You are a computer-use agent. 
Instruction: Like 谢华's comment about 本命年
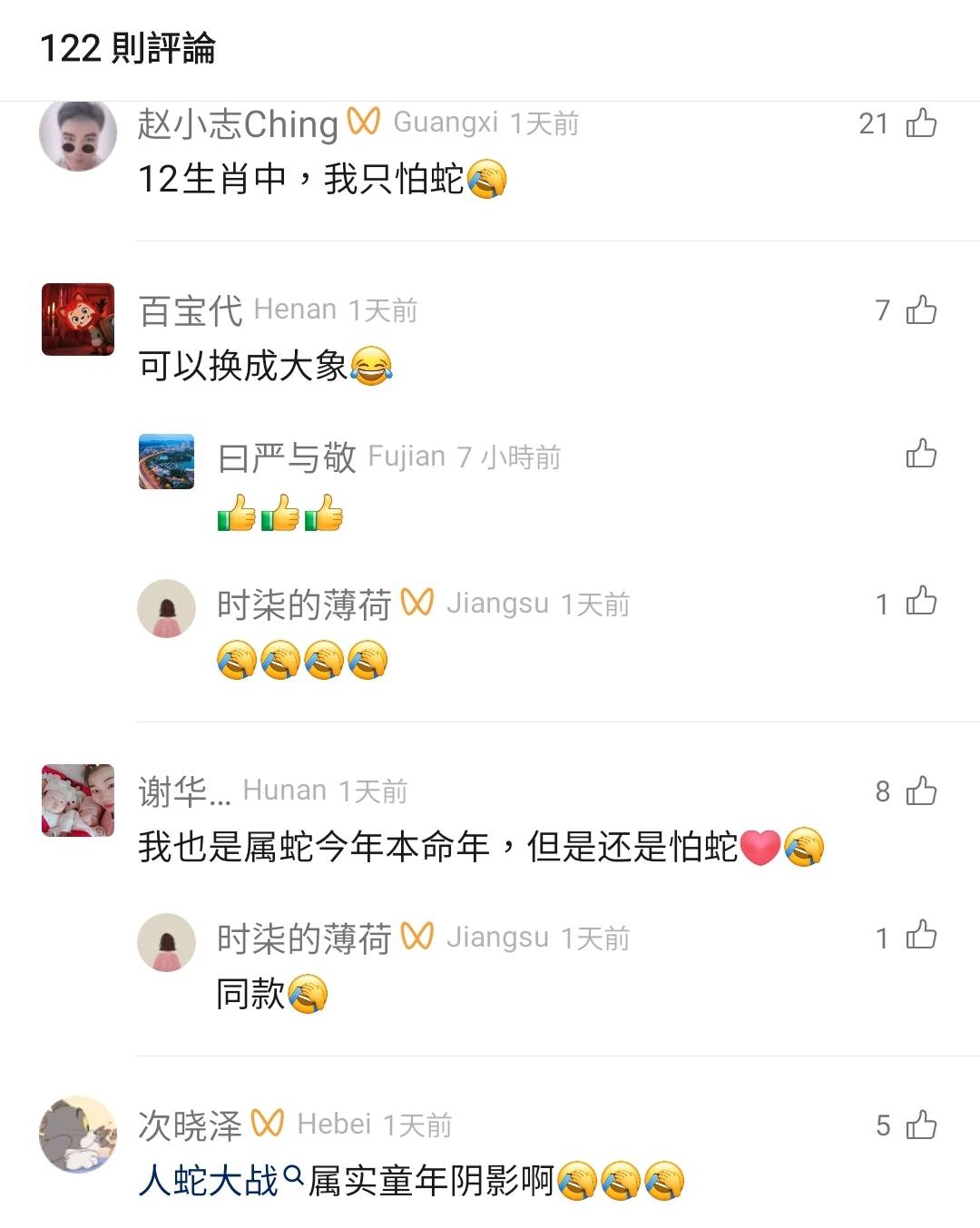(921, 791)
